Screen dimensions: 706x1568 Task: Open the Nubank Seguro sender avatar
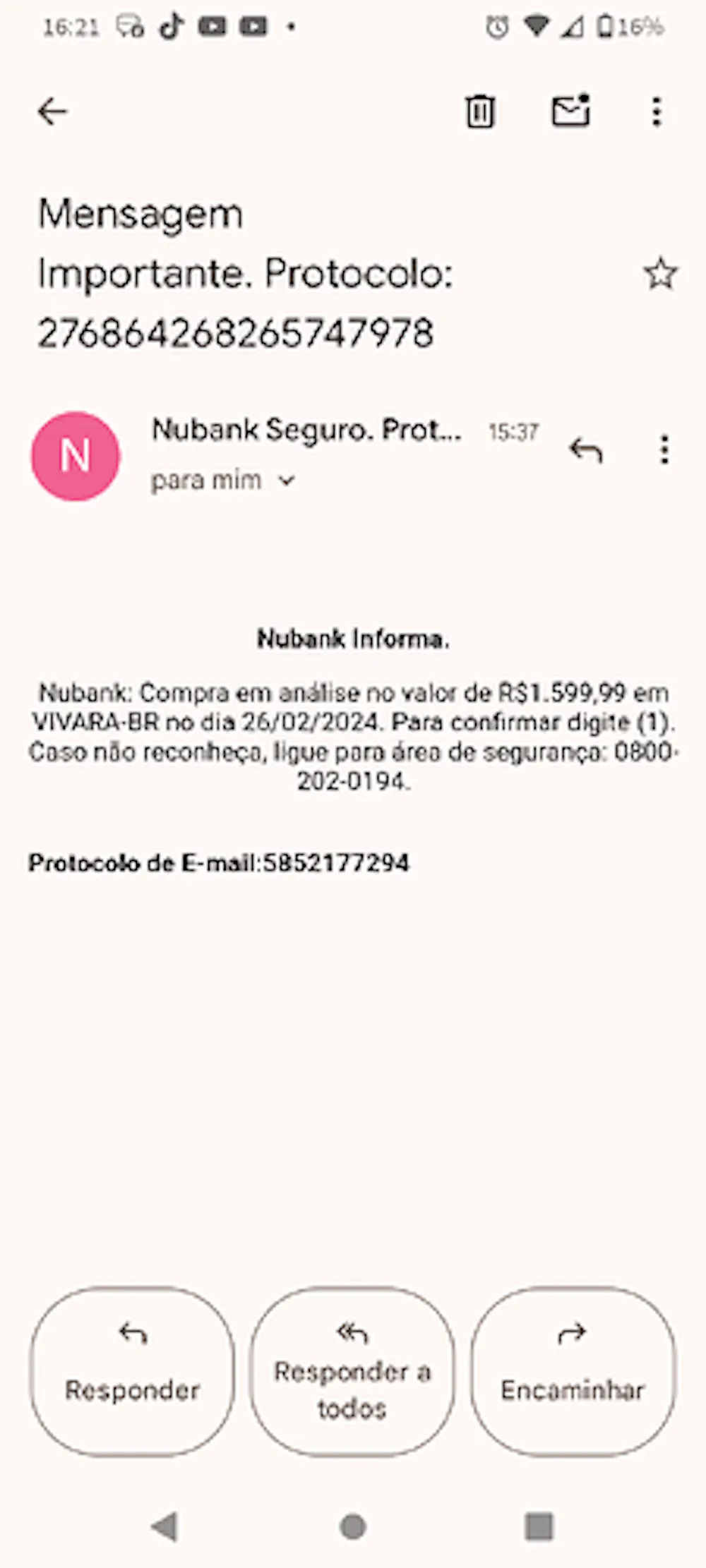pos(76,456)
